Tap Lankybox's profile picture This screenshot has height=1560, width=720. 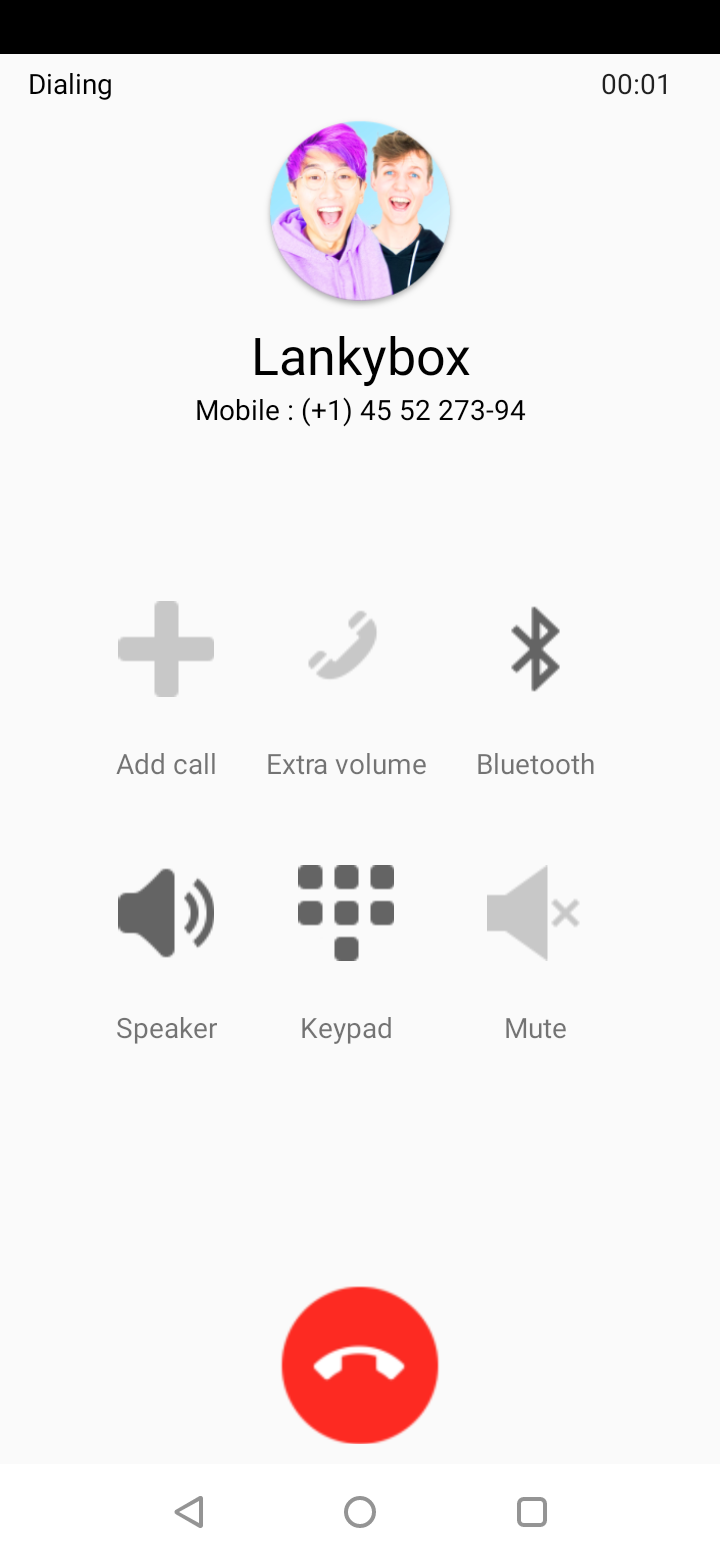[x=360, y=210]
